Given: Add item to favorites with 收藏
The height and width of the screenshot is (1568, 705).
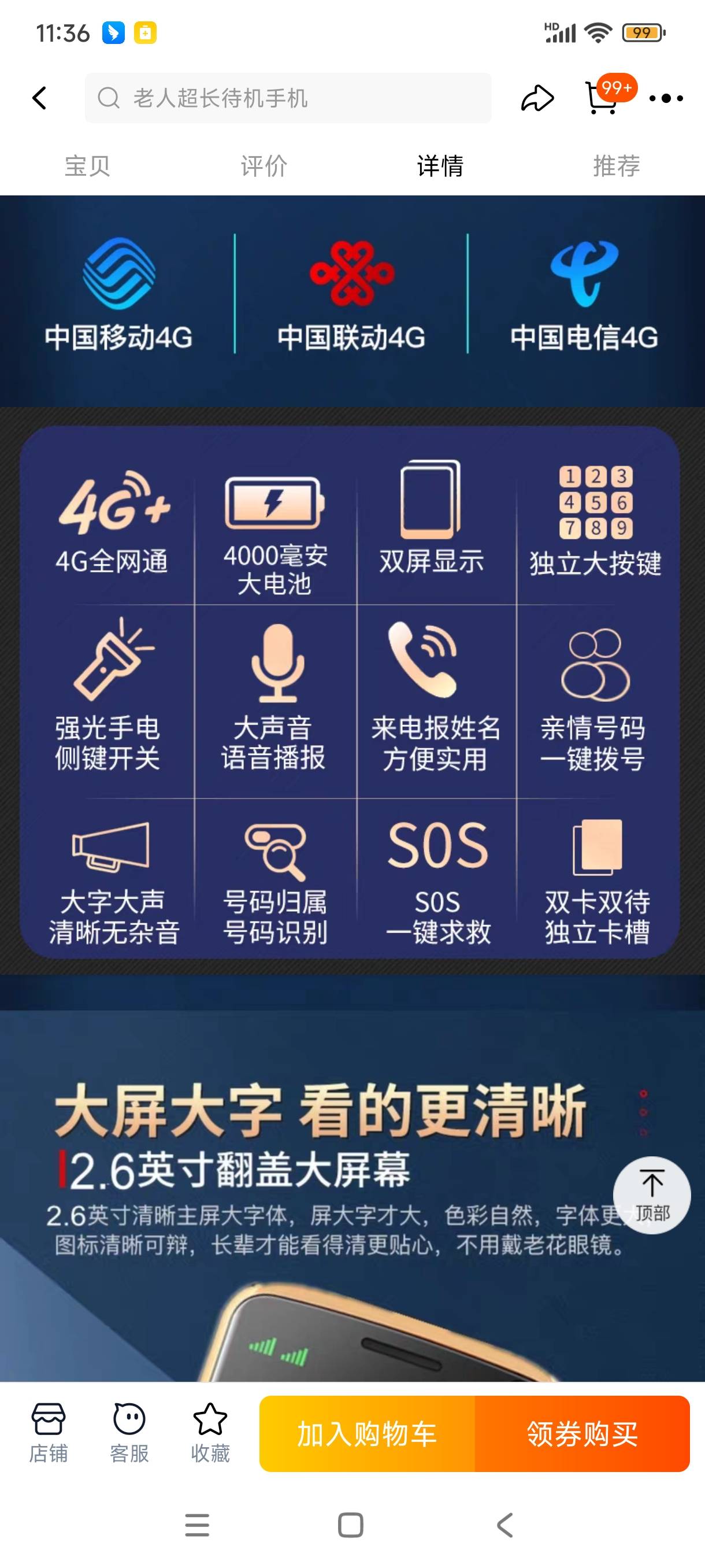Looking at the screenshot, I should tap(210, 1433).
